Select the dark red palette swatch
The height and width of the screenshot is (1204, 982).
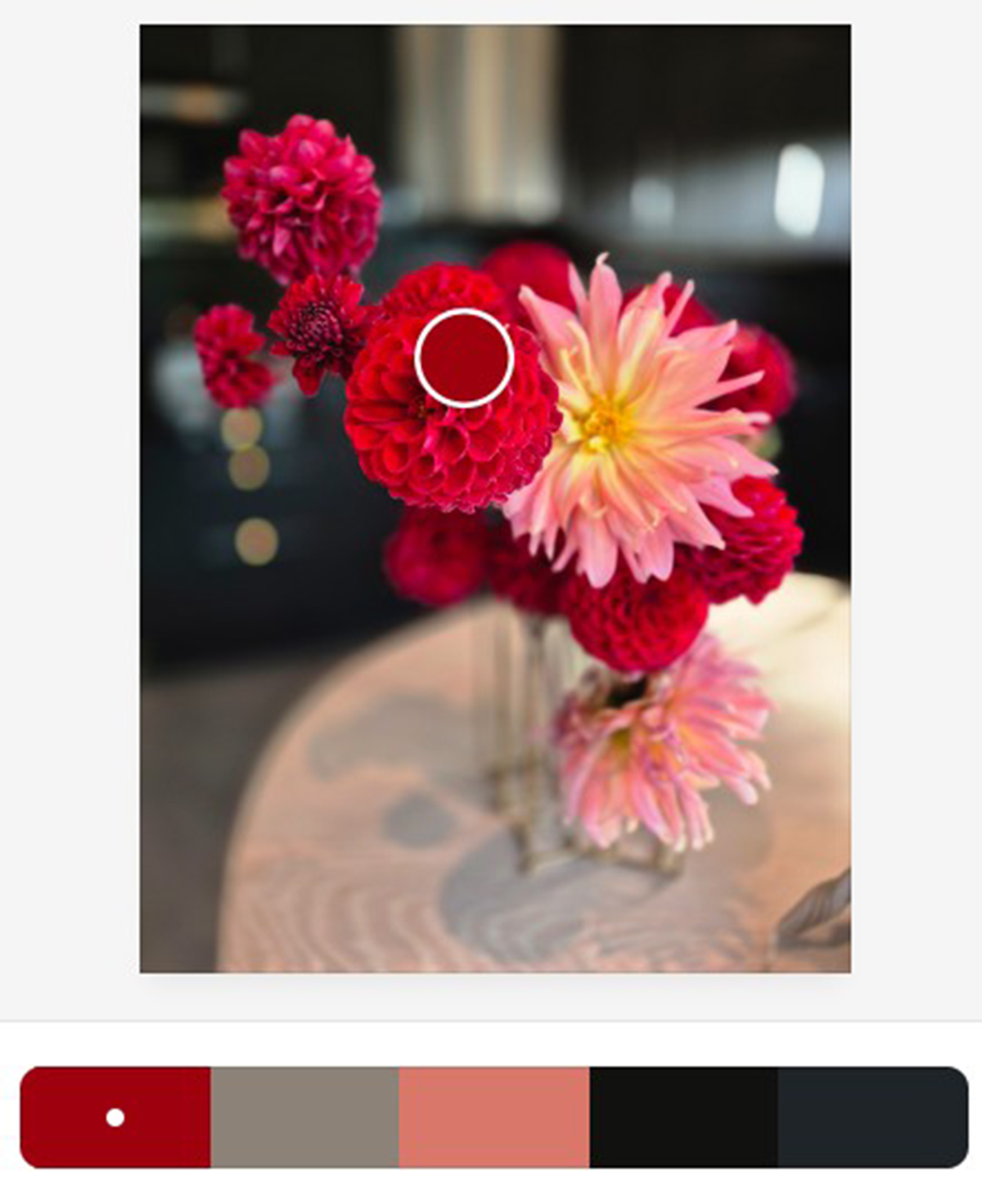[115, 1116]
